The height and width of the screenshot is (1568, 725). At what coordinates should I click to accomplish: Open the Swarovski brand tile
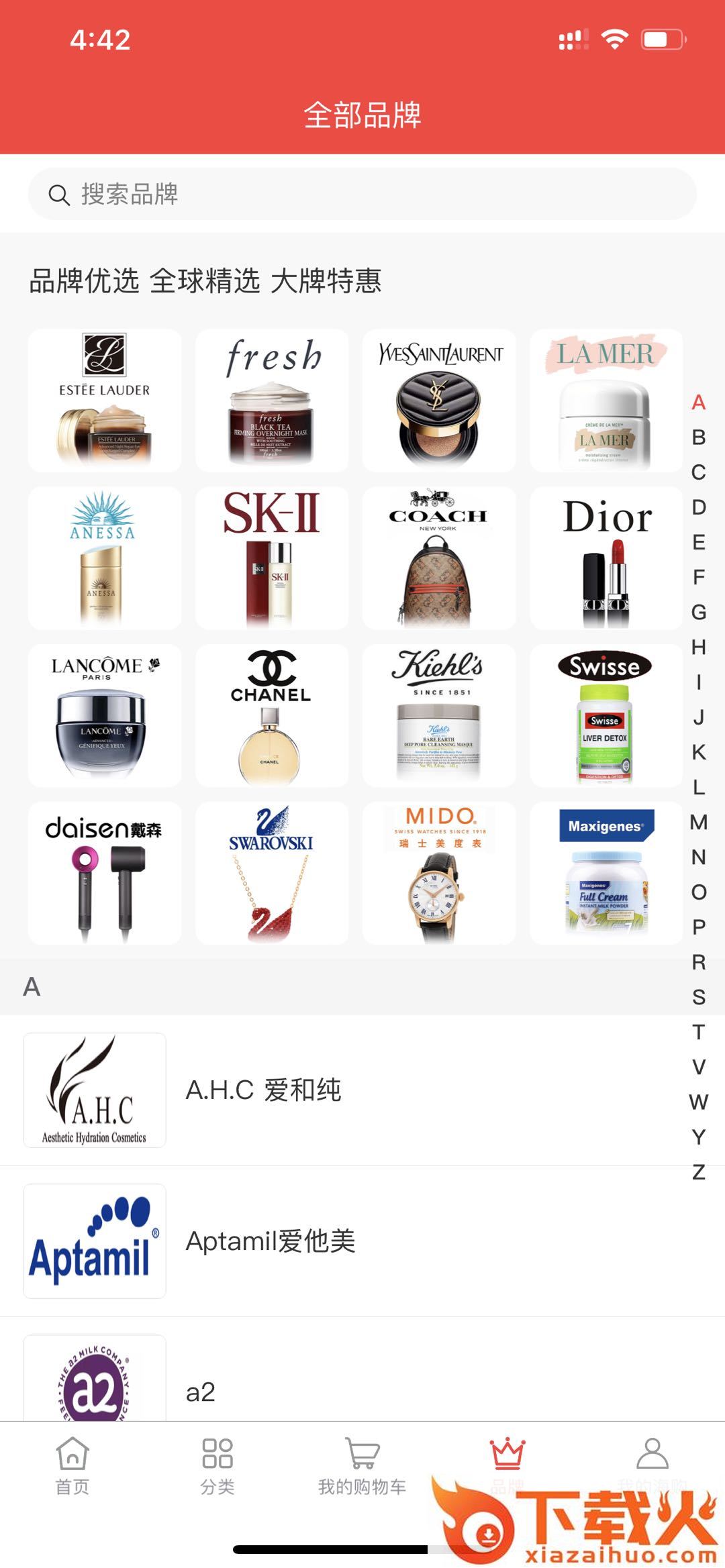[272, 873]
